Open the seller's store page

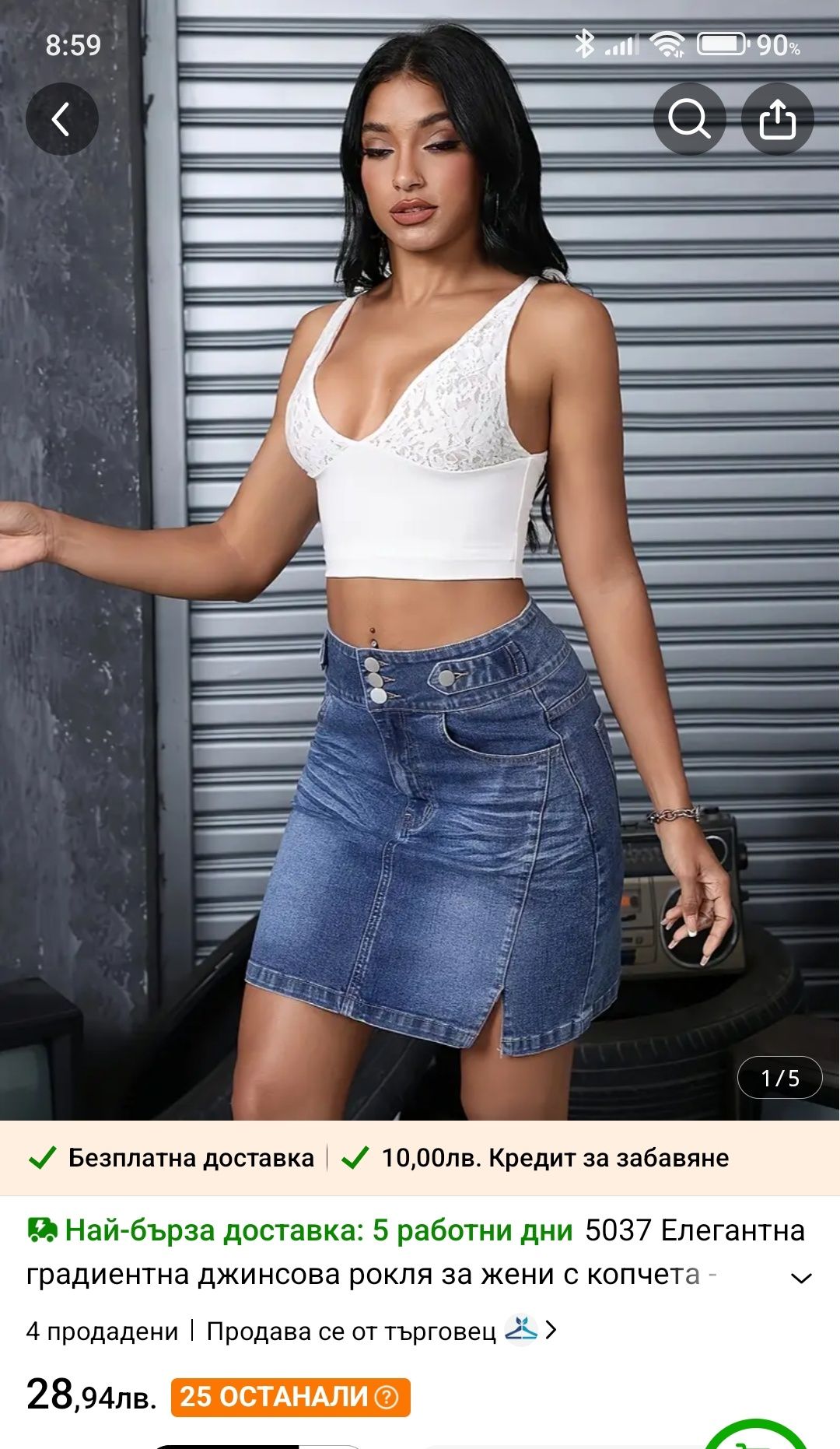click(x=530, y=1331)
